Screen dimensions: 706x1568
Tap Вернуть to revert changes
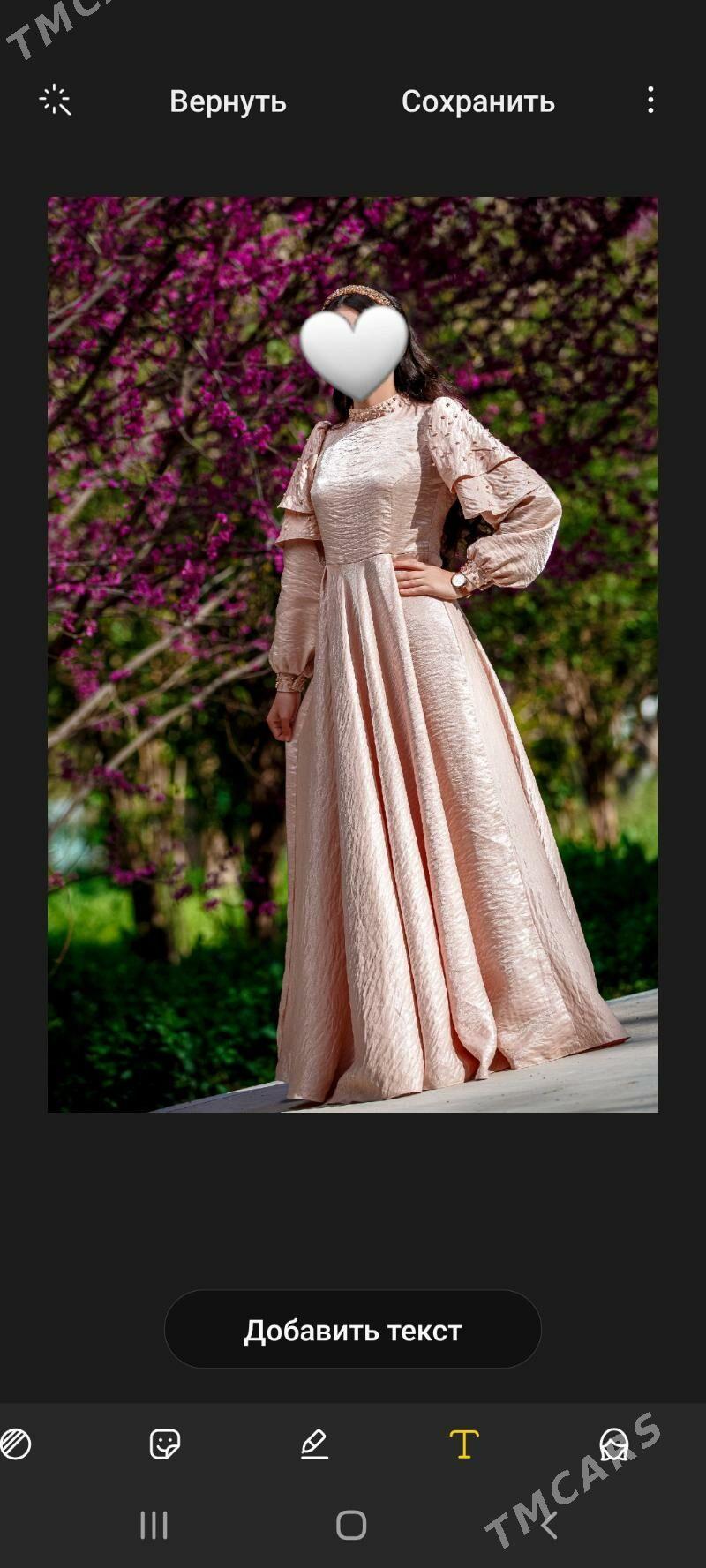(x=228, y=101)
